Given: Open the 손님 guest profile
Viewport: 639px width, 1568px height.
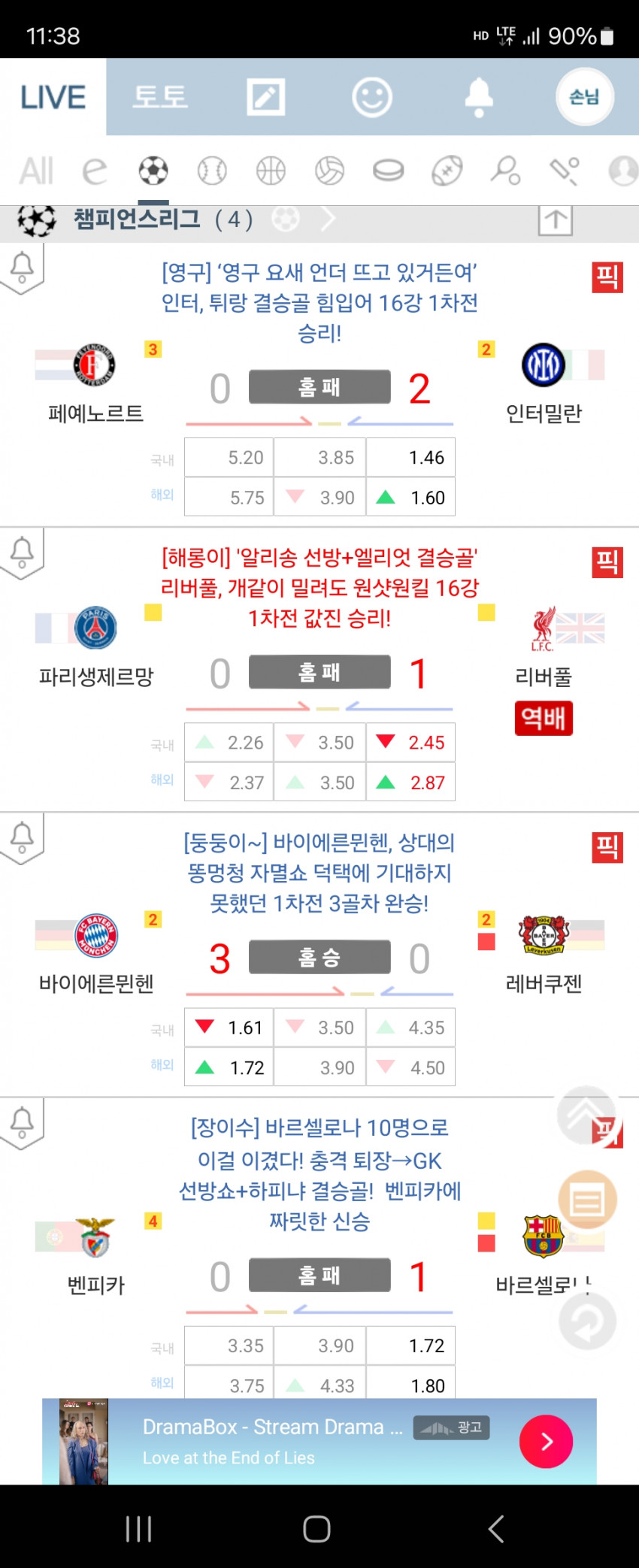Looking at the screenshot, I should coord(584,97).
